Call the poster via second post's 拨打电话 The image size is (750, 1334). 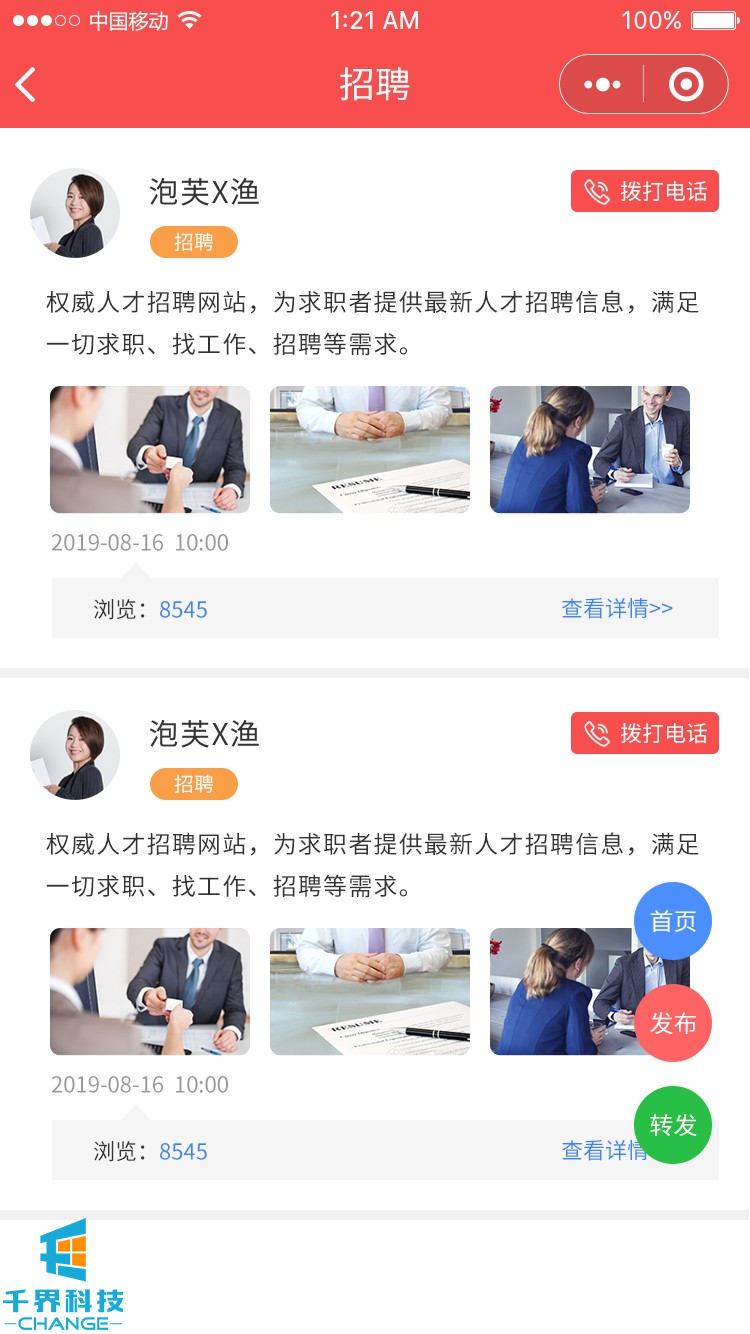(x=645, y=734)
